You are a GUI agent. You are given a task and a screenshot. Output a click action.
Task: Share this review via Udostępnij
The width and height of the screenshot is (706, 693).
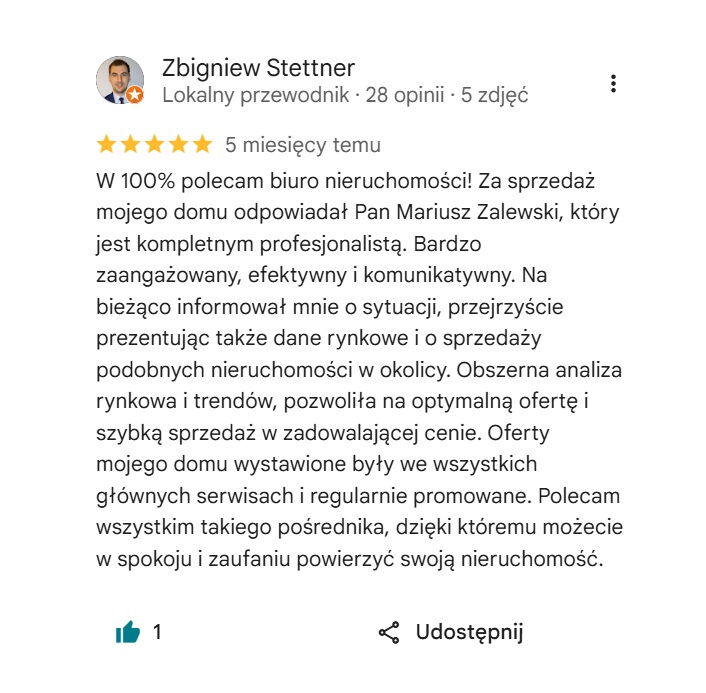click(451, 632)
